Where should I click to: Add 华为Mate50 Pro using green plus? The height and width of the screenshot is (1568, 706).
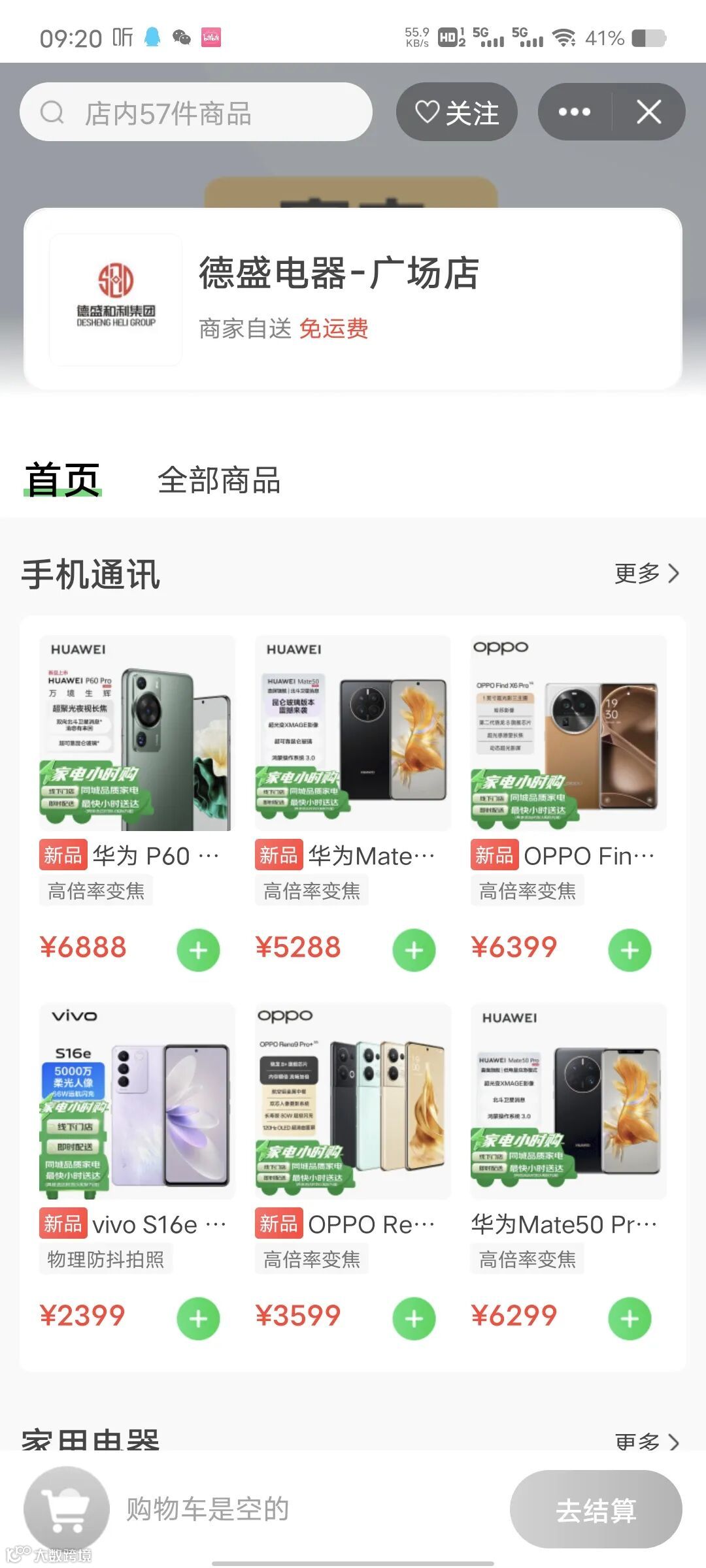pos(630,1318)
